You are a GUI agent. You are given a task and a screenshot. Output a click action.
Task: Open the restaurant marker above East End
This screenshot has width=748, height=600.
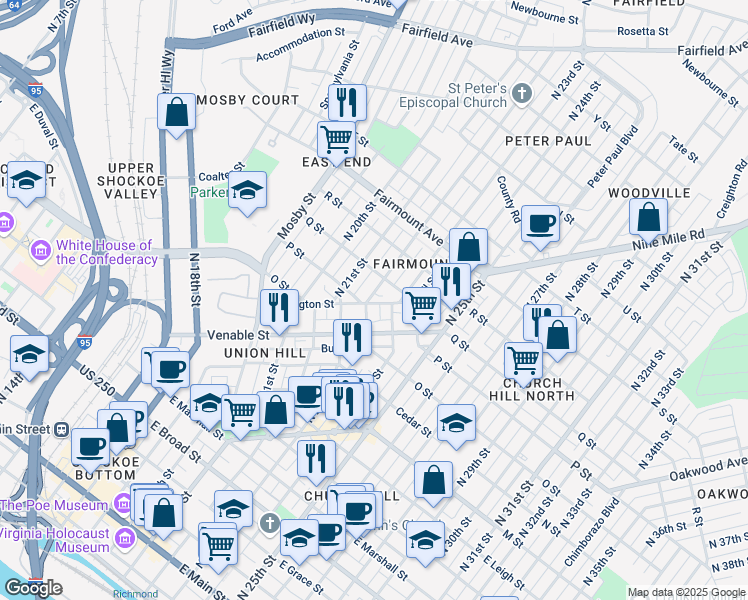click(347, 101)
